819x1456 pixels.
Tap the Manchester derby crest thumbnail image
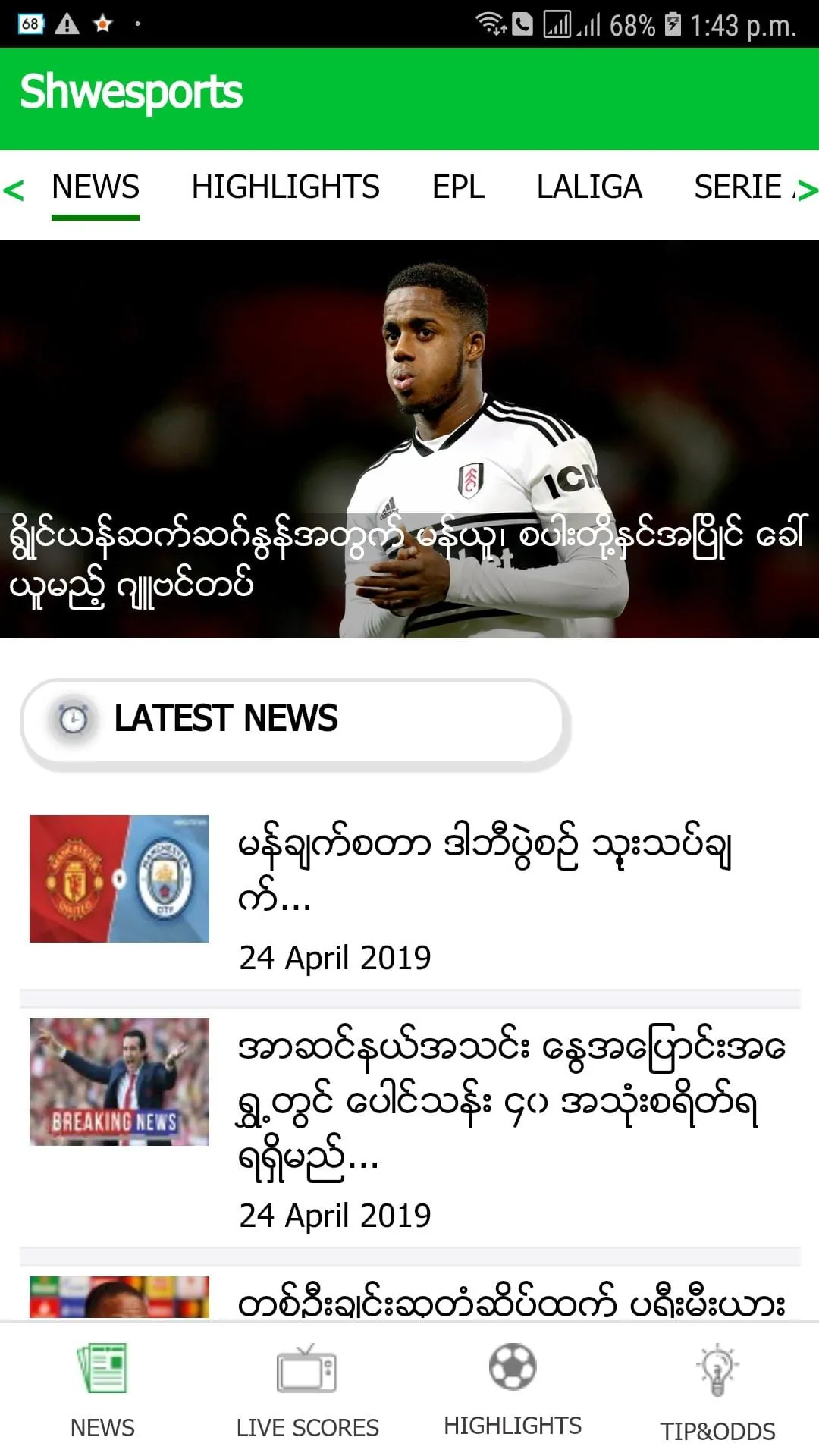tap(119, 880)
